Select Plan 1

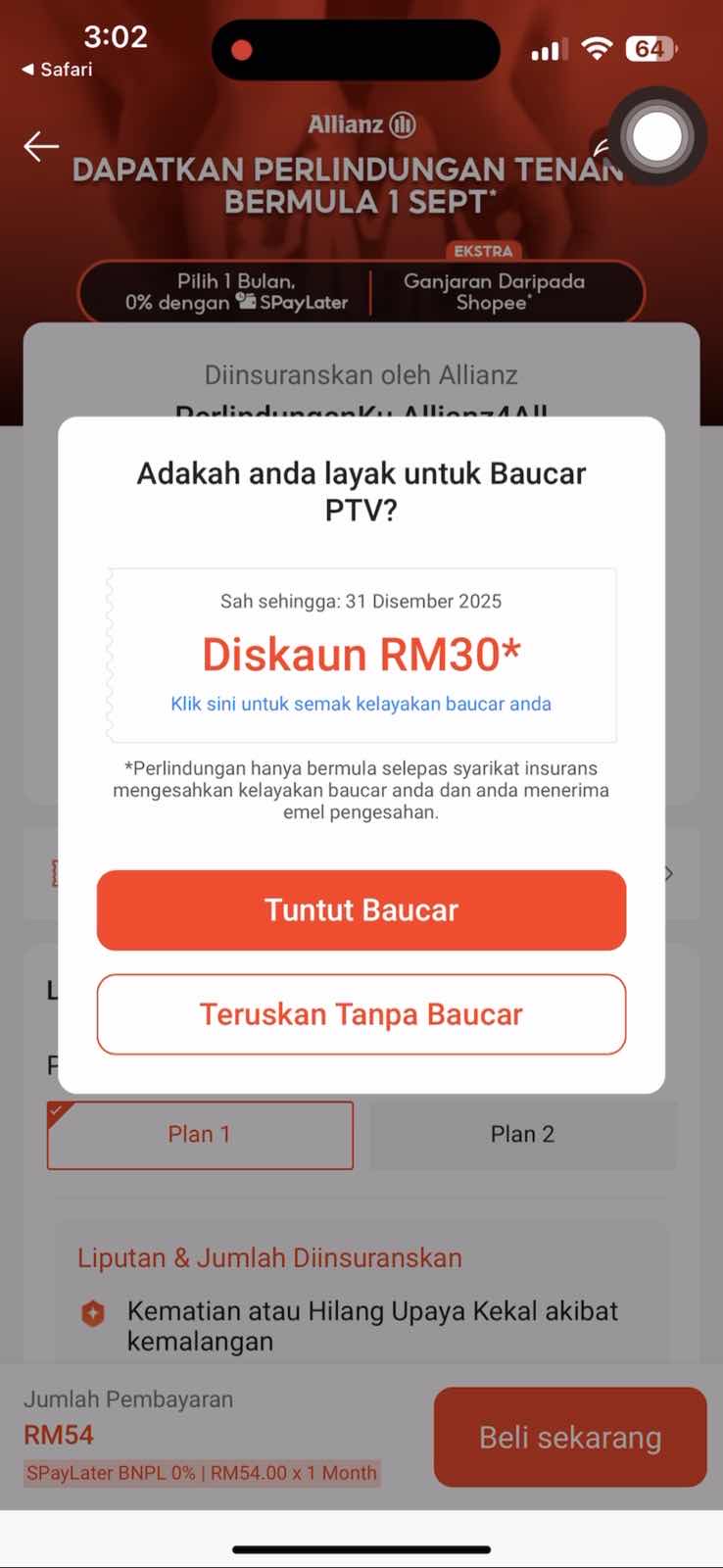(x=200, y=1134)
